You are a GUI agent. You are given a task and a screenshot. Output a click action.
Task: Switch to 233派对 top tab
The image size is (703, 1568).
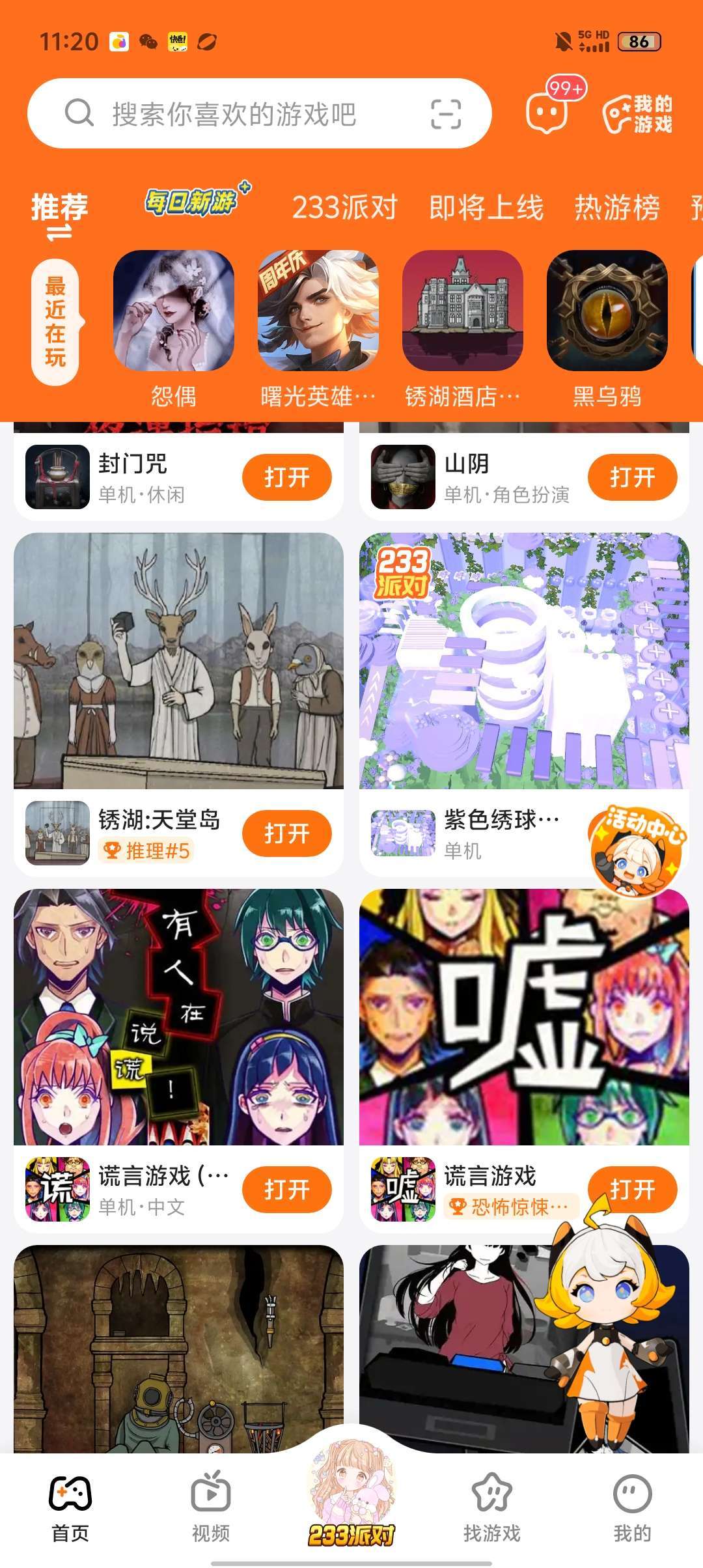(x=344, y=208)
